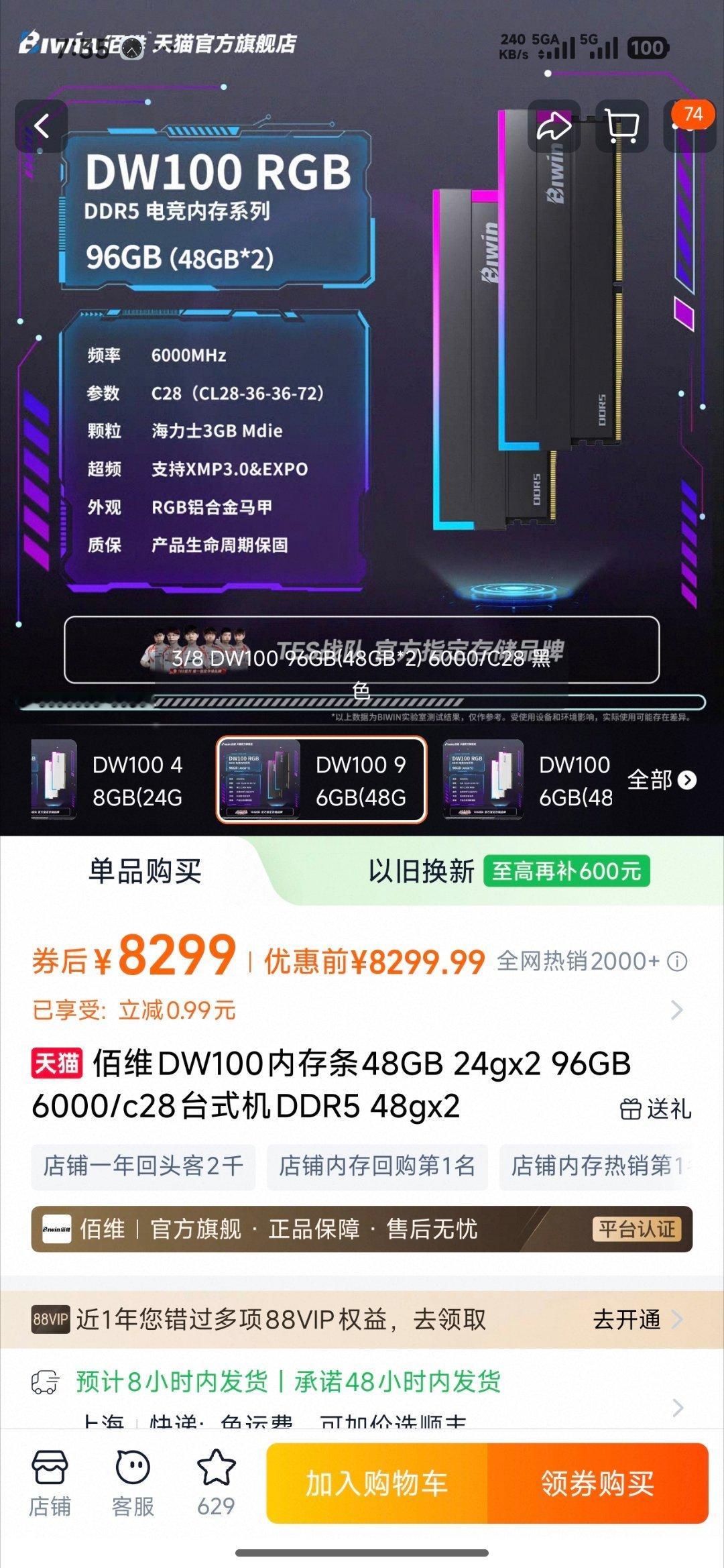
Task: Go back using the back arrow
Action: [x=40, y=127]
